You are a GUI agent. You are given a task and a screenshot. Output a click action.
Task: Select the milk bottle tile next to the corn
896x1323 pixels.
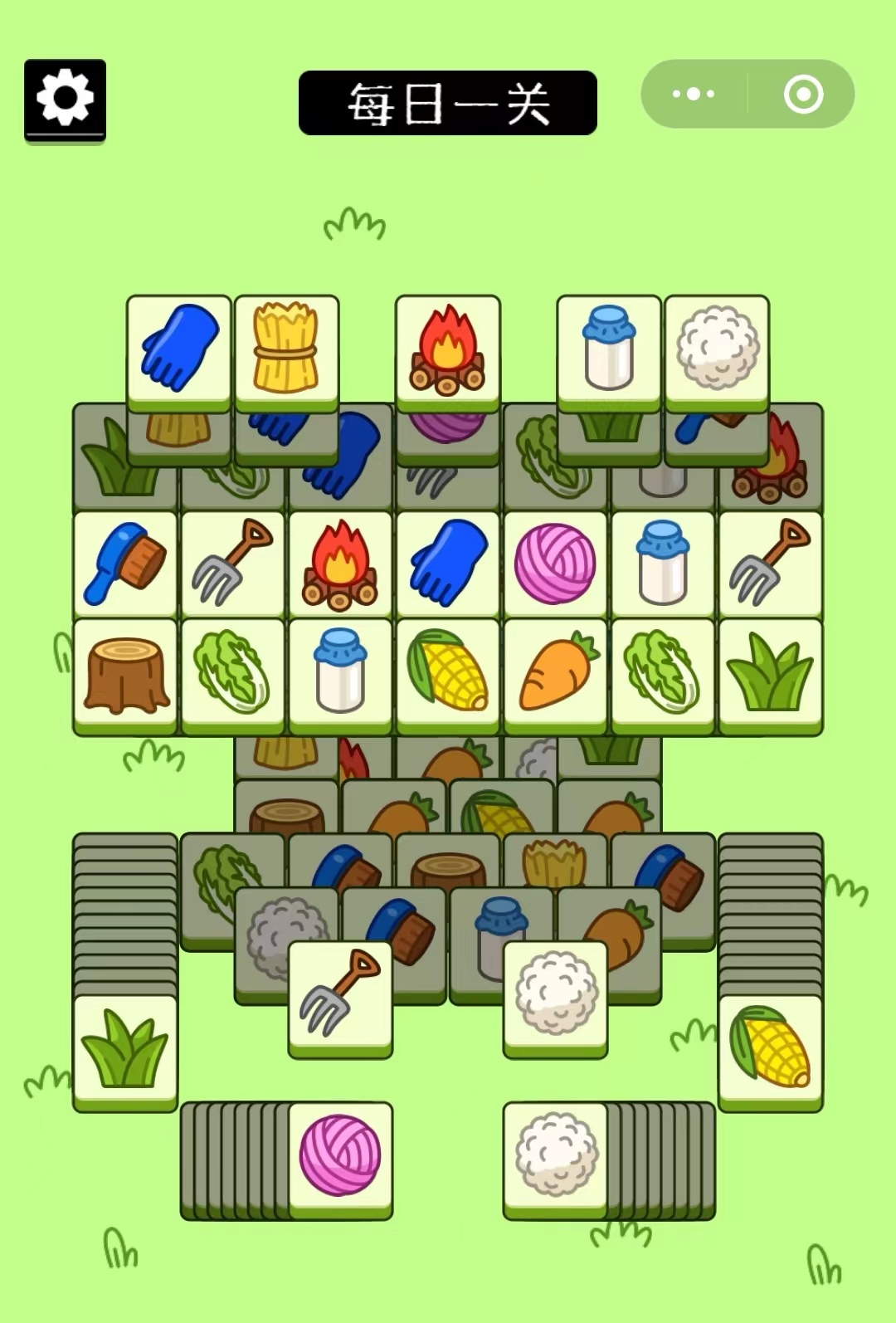[x=340, y=674]
